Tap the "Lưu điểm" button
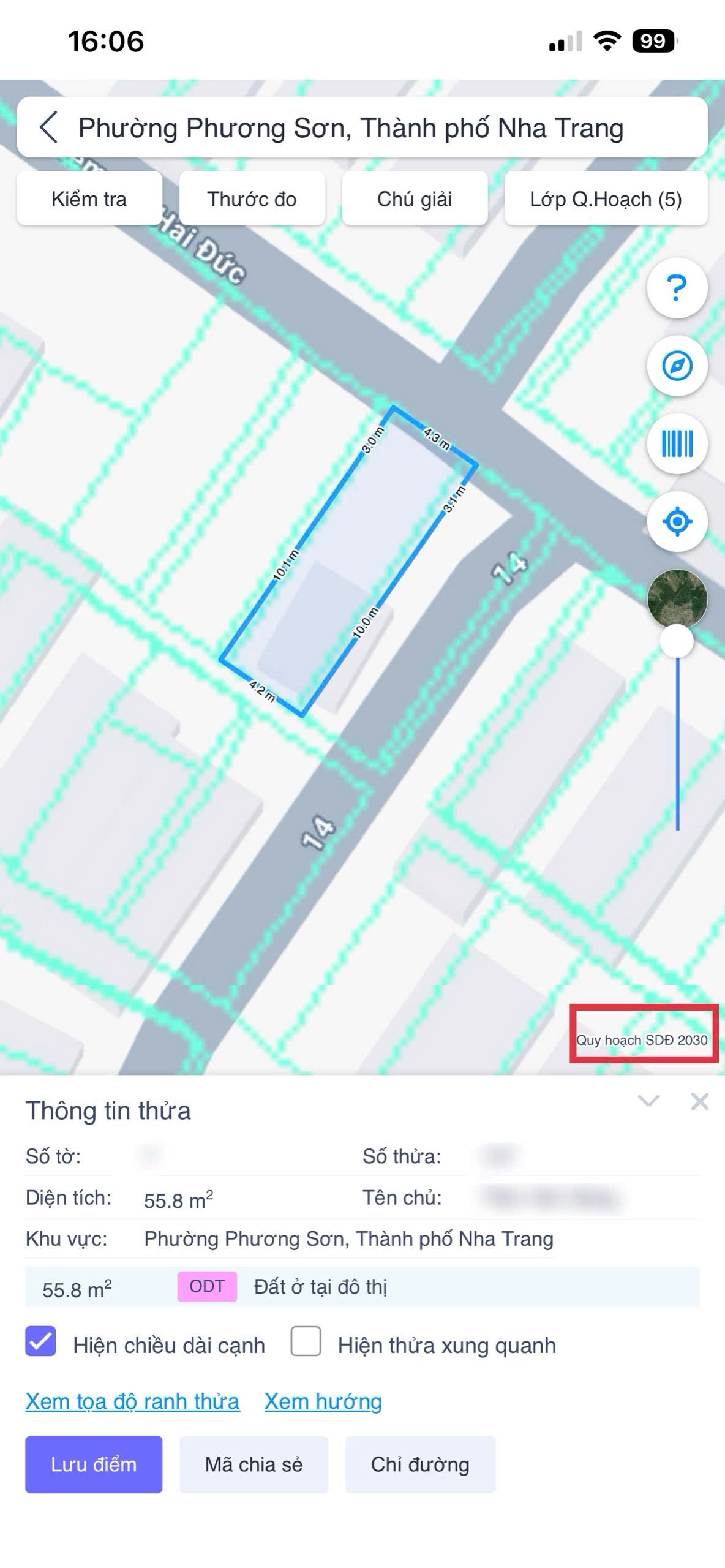Image resolution: width=725 pixels, height=1568 pixels. click(x=93, y=1465)
